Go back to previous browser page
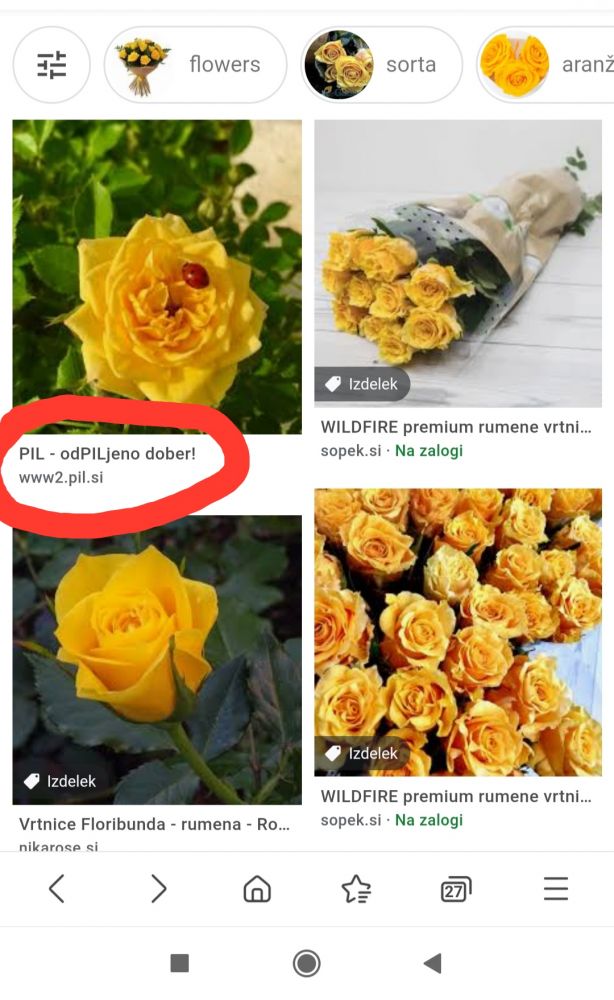Viewport: 614px width, 1000px height. pos(57,888)
